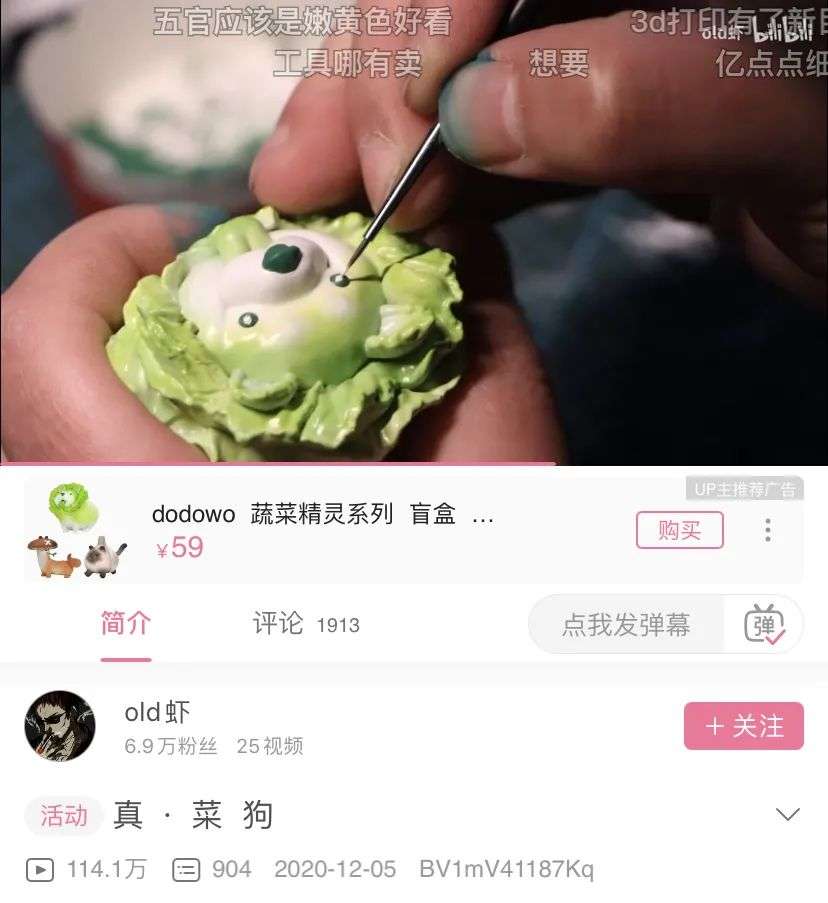Screen dimensions: 828x903
Task: Tap the 点我发弹幕 input field
Action: pos(626,625)
